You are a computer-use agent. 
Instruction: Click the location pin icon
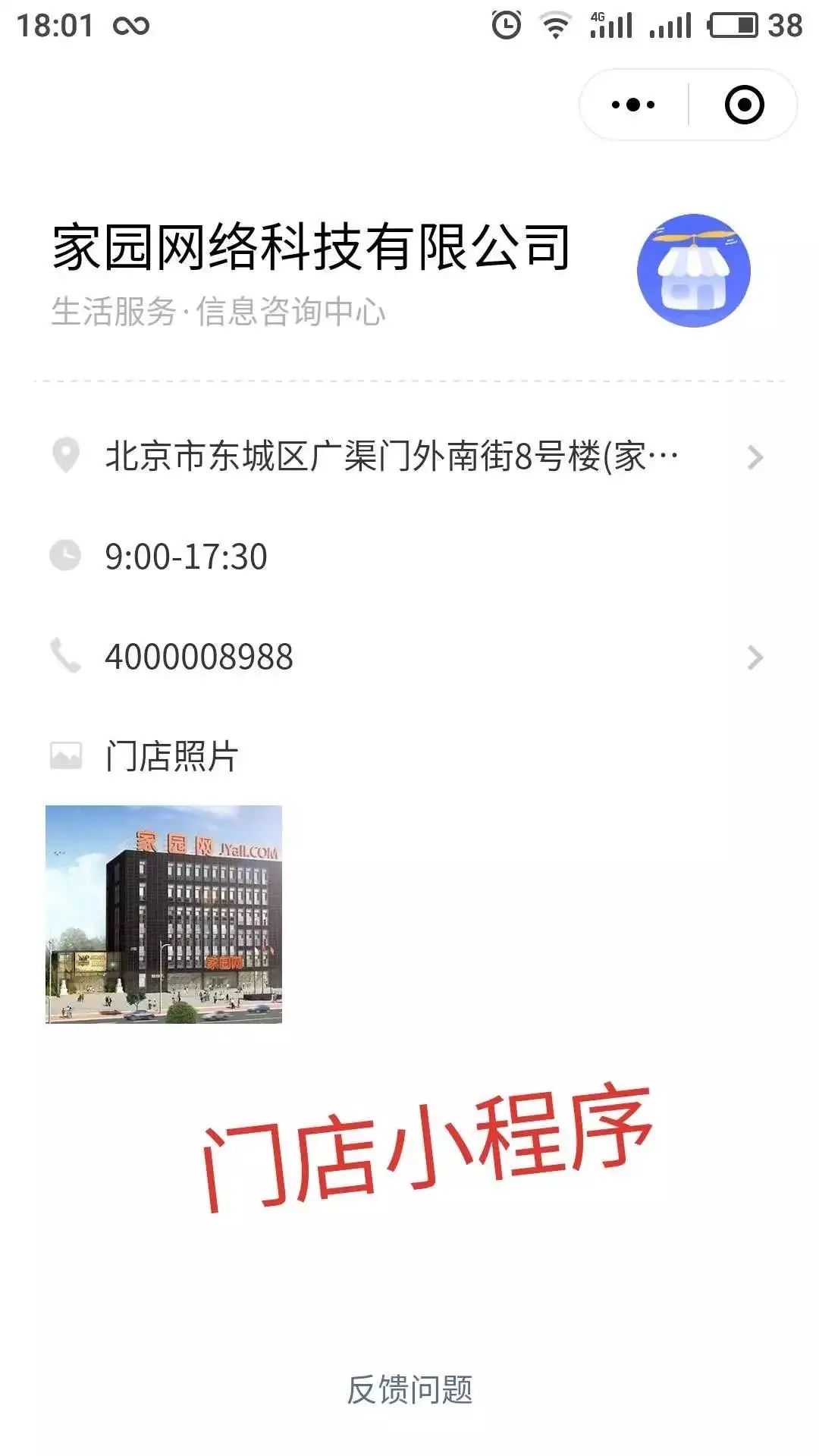click(65, 455)
